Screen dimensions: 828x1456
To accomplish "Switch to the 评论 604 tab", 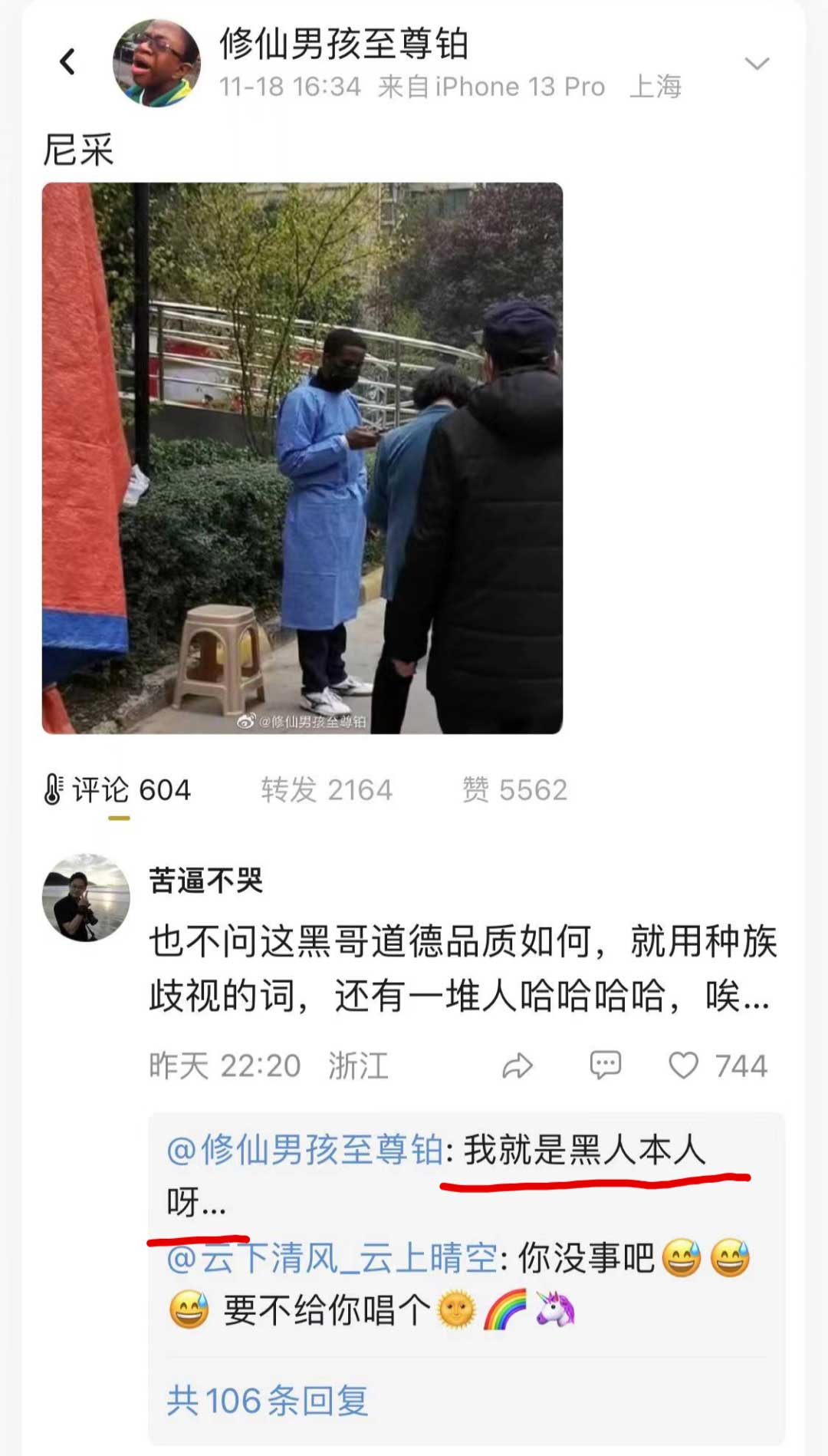I will point(119,789).
